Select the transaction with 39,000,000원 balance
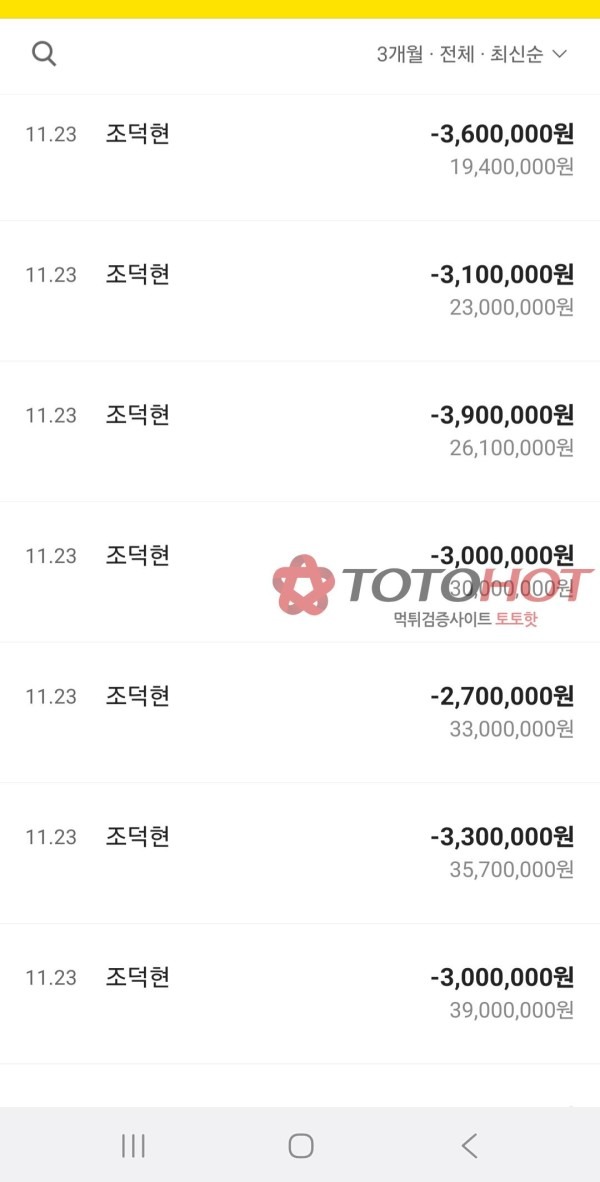 coord(300,993)
